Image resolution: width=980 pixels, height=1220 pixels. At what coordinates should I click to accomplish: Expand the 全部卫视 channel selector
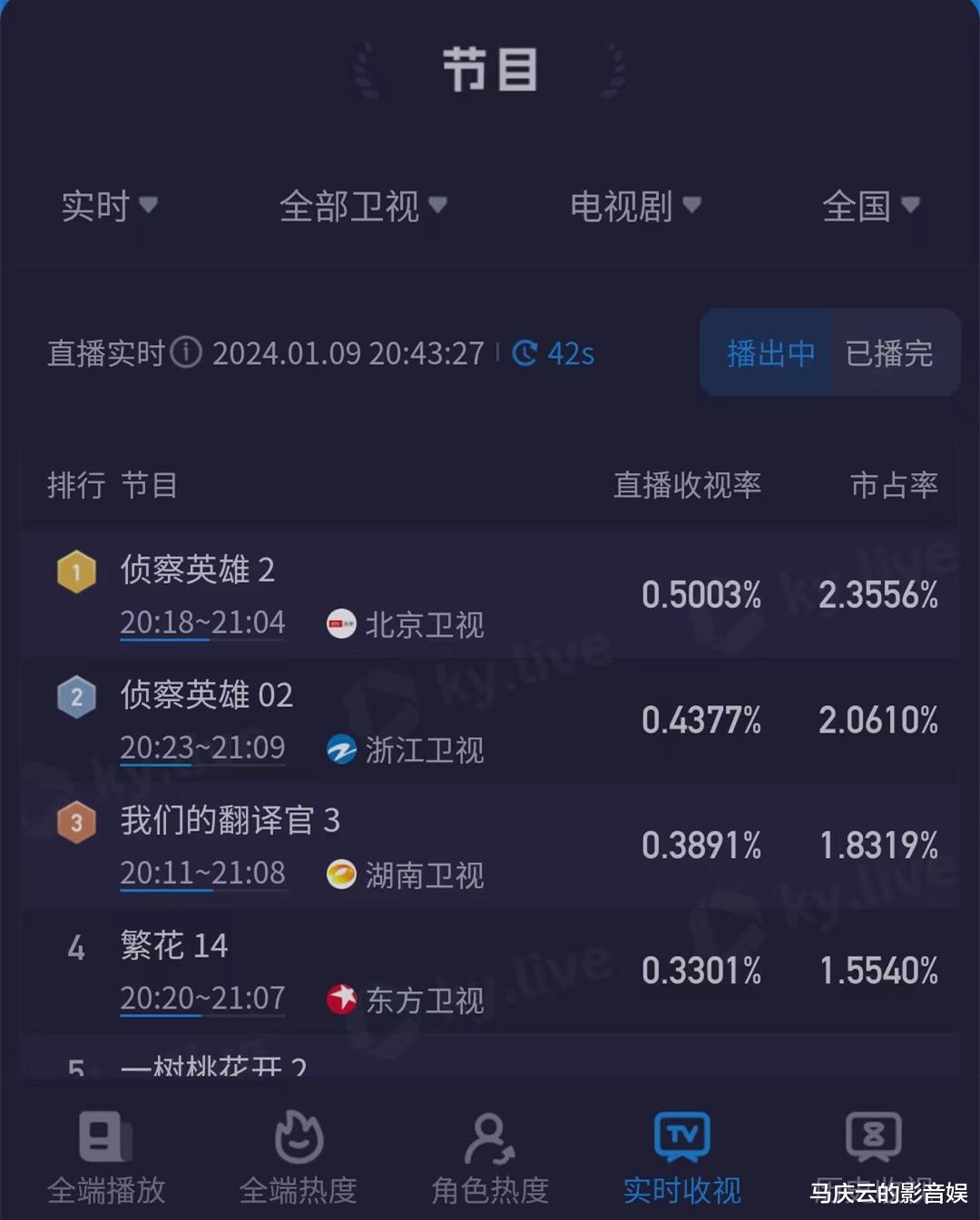(362, 207)
